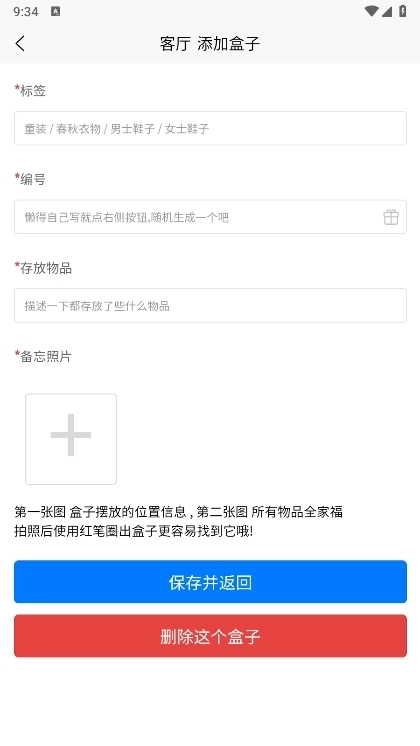Image resolution: width=420 pixels, height=746 pixels.
Task: Add a memo photo with plus tile
Action: tap(71, 439)
